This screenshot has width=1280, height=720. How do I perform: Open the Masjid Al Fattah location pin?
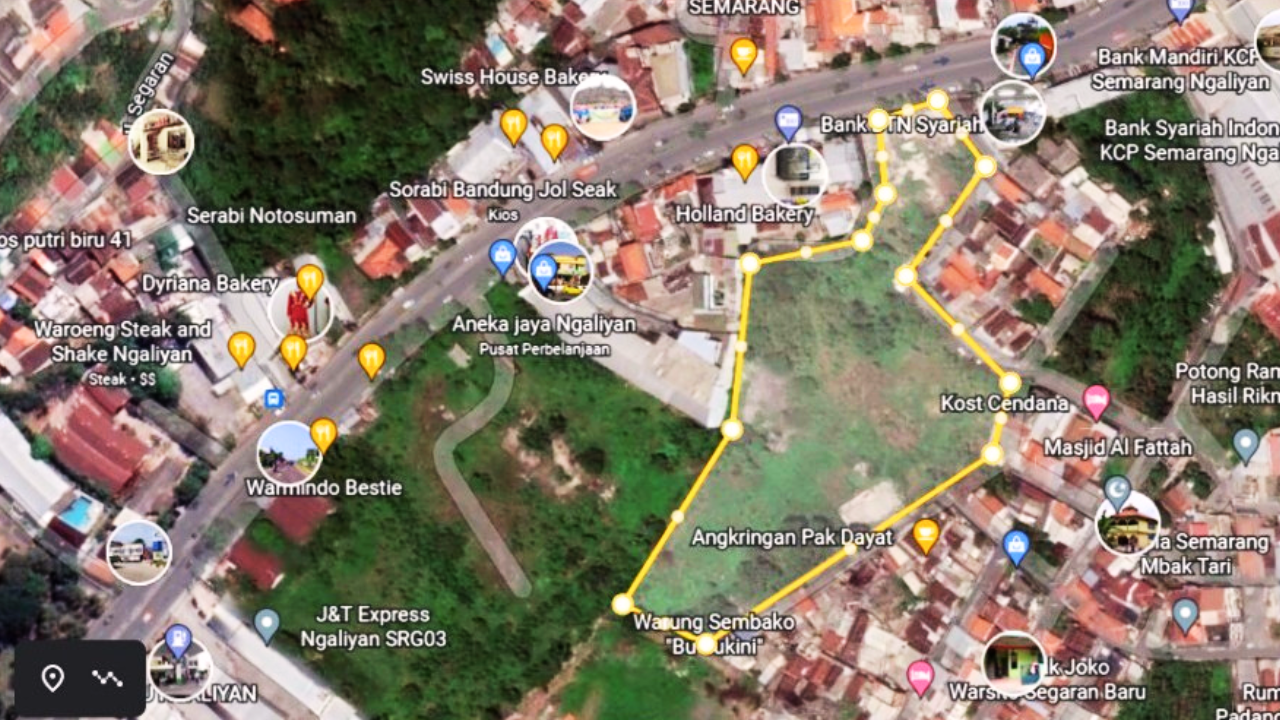pyautogui.click(x=1245, y=443)
